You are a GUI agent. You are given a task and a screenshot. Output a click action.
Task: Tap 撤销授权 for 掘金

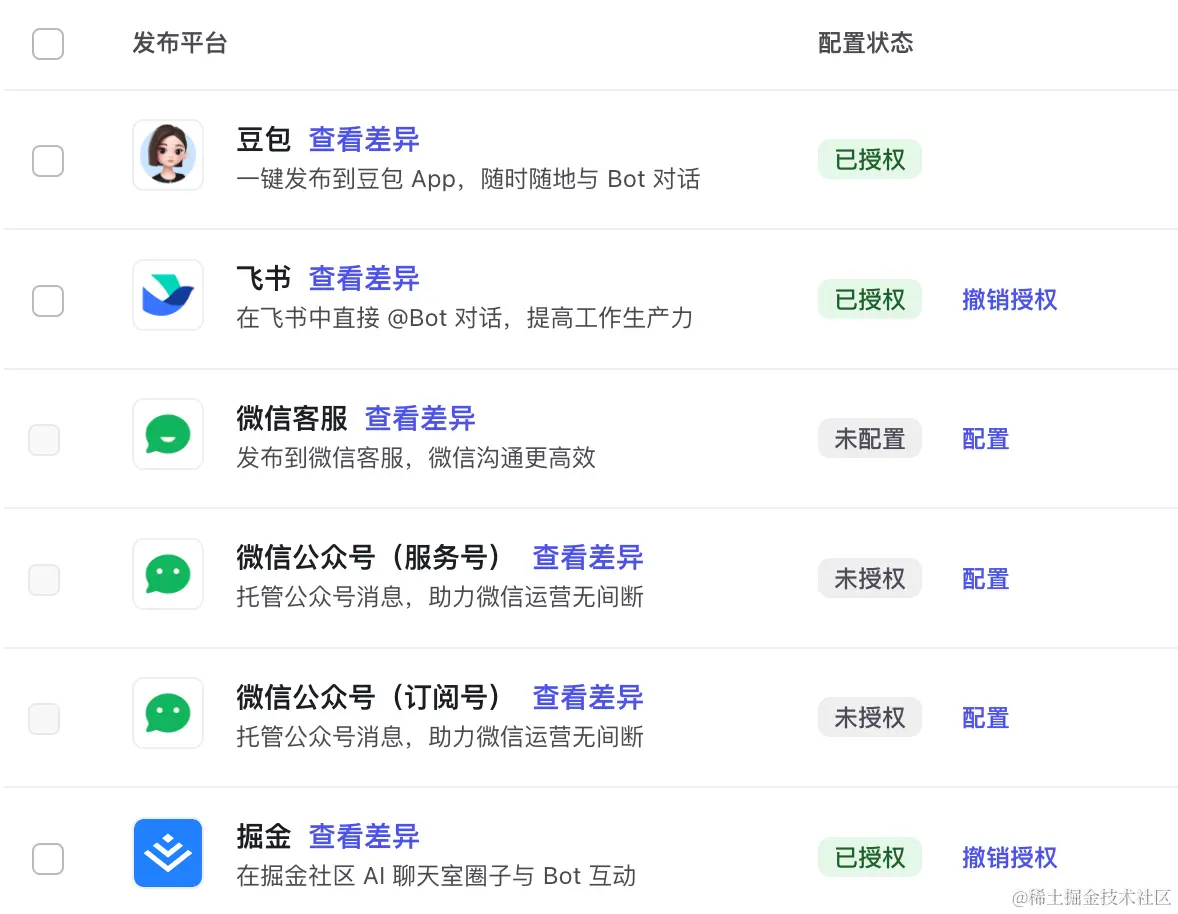(1009, 857)
